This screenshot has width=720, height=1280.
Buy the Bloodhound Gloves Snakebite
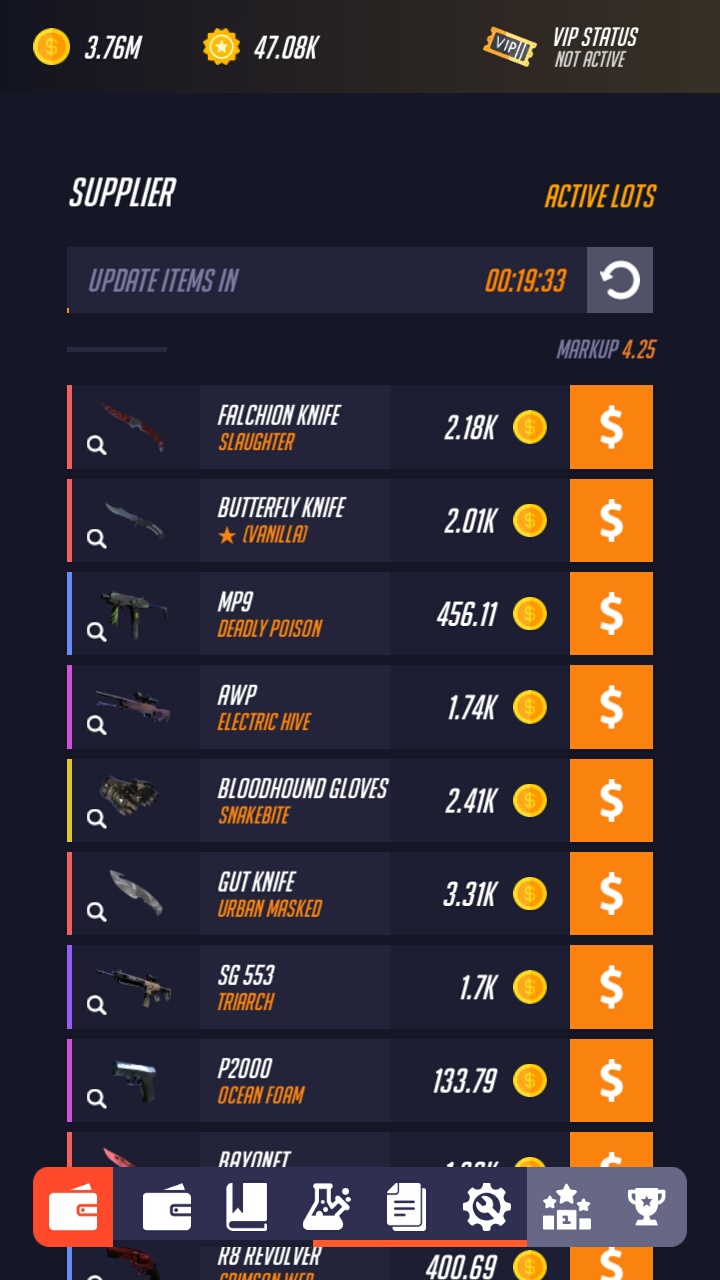[611, 800]
